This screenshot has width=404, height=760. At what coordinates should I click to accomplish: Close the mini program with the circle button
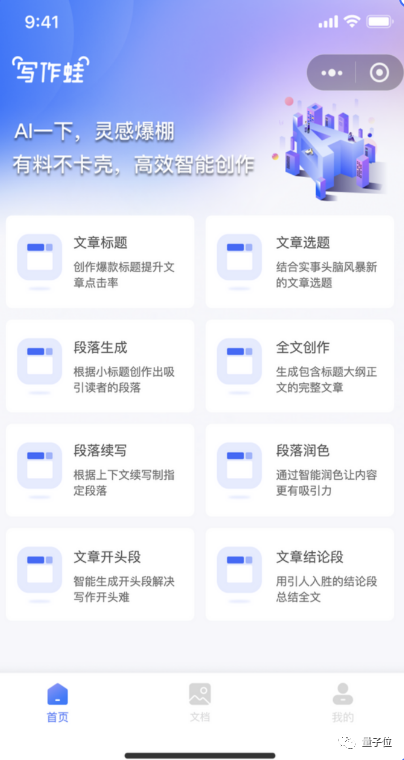[379, 73]
